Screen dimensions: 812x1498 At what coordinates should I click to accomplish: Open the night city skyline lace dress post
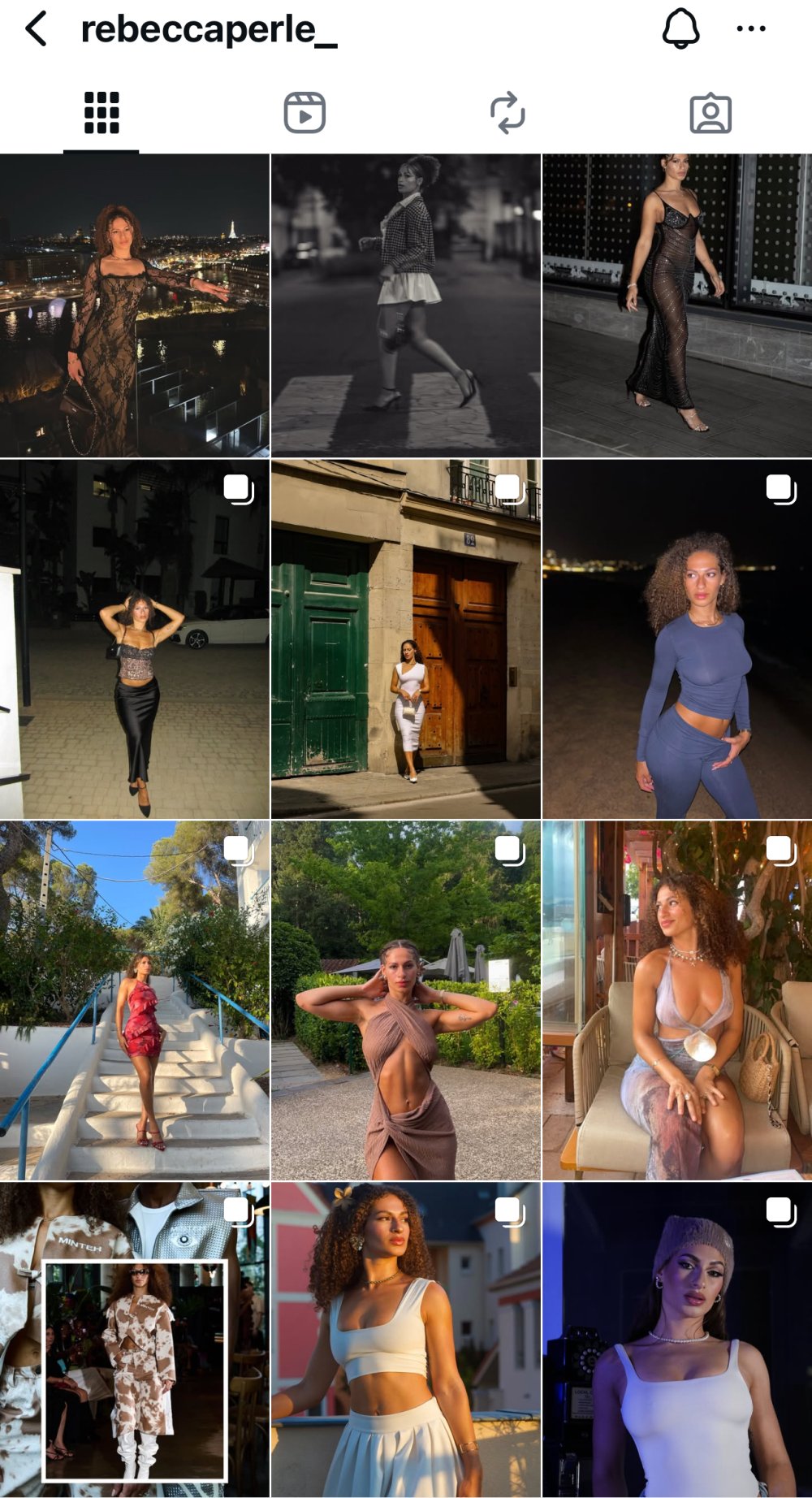134,305
